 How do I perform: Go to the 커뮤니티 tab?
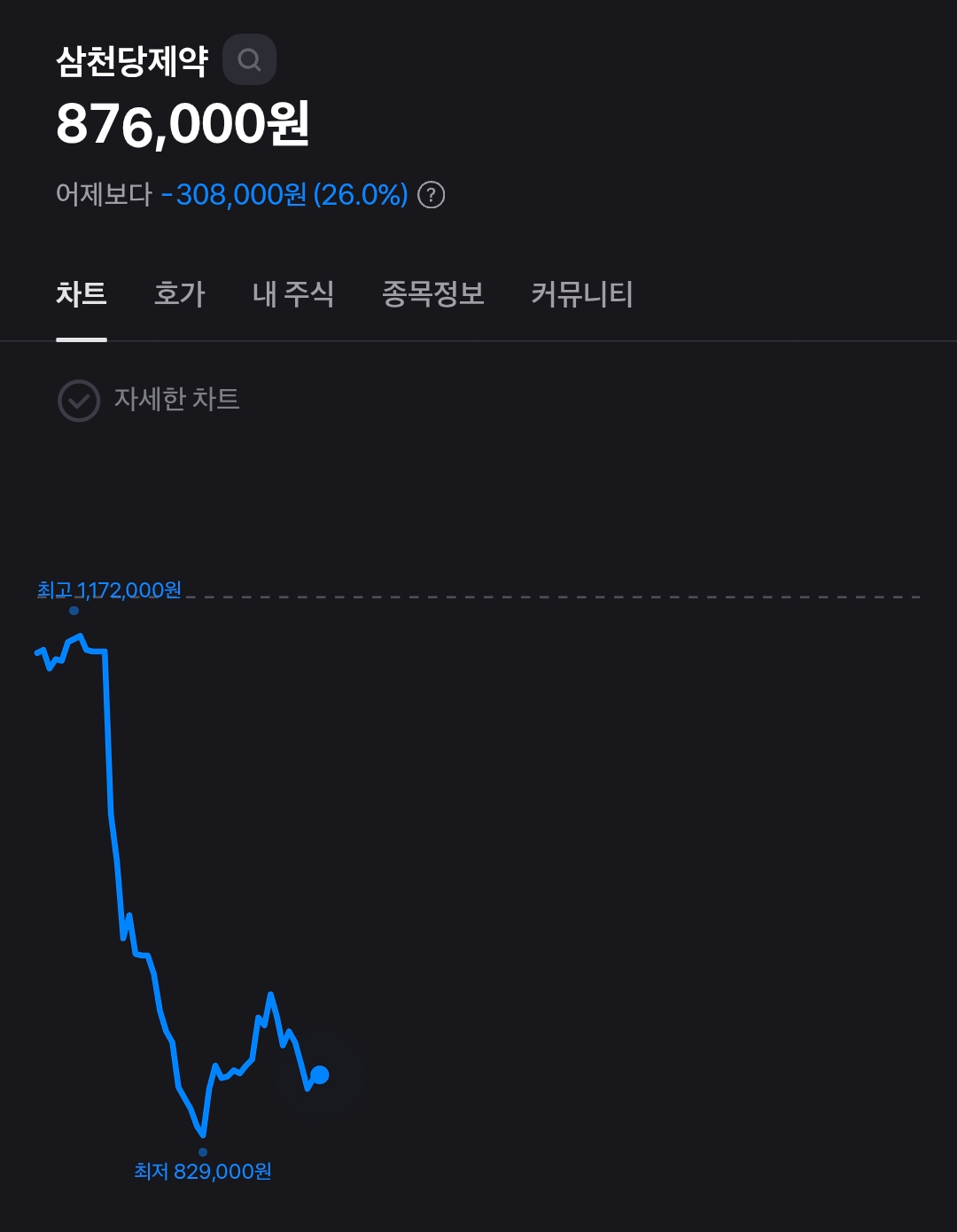click(581, 294)
